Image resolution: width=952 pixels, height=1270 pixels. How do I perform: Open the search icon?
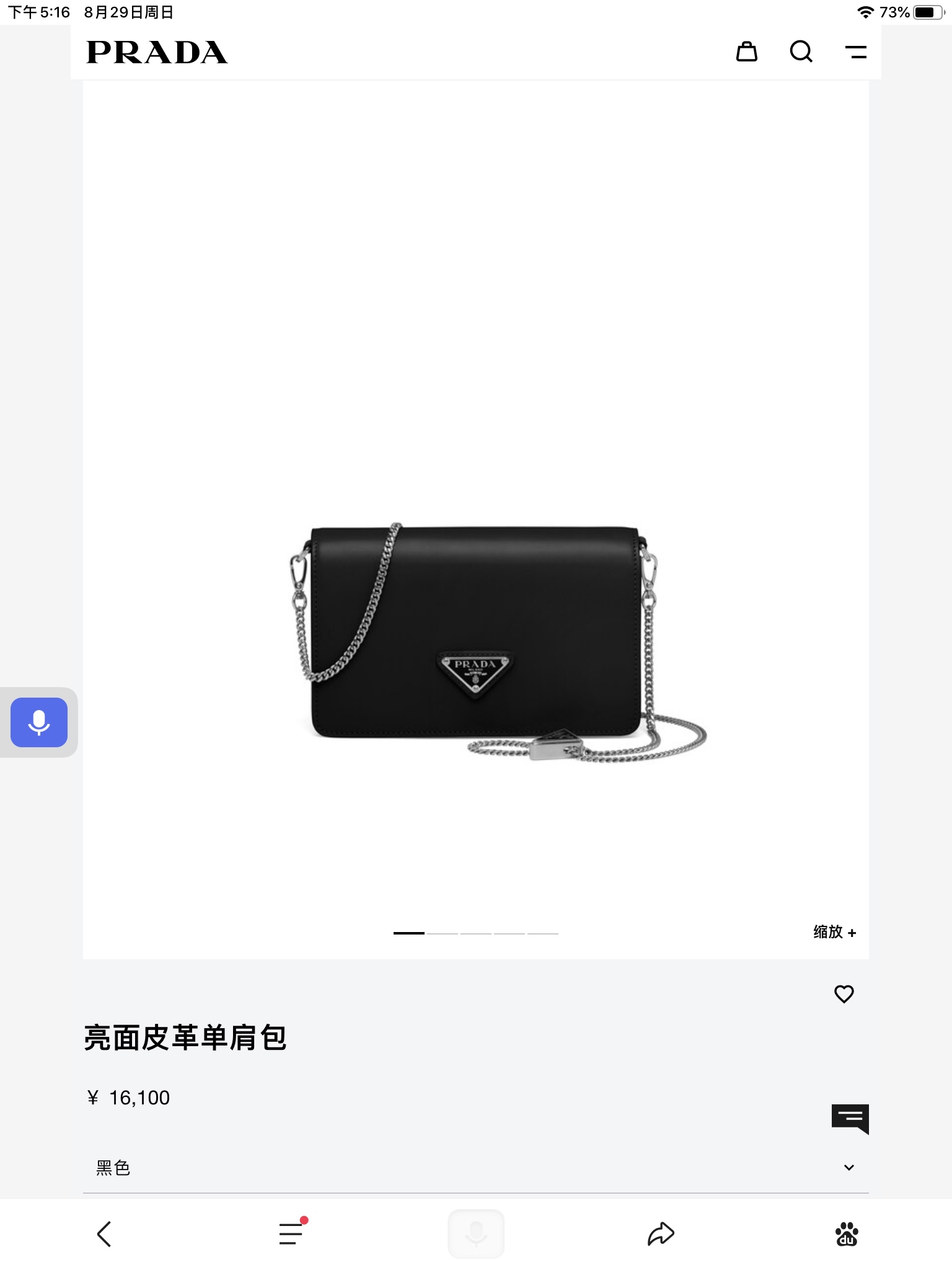pos(801,52)
